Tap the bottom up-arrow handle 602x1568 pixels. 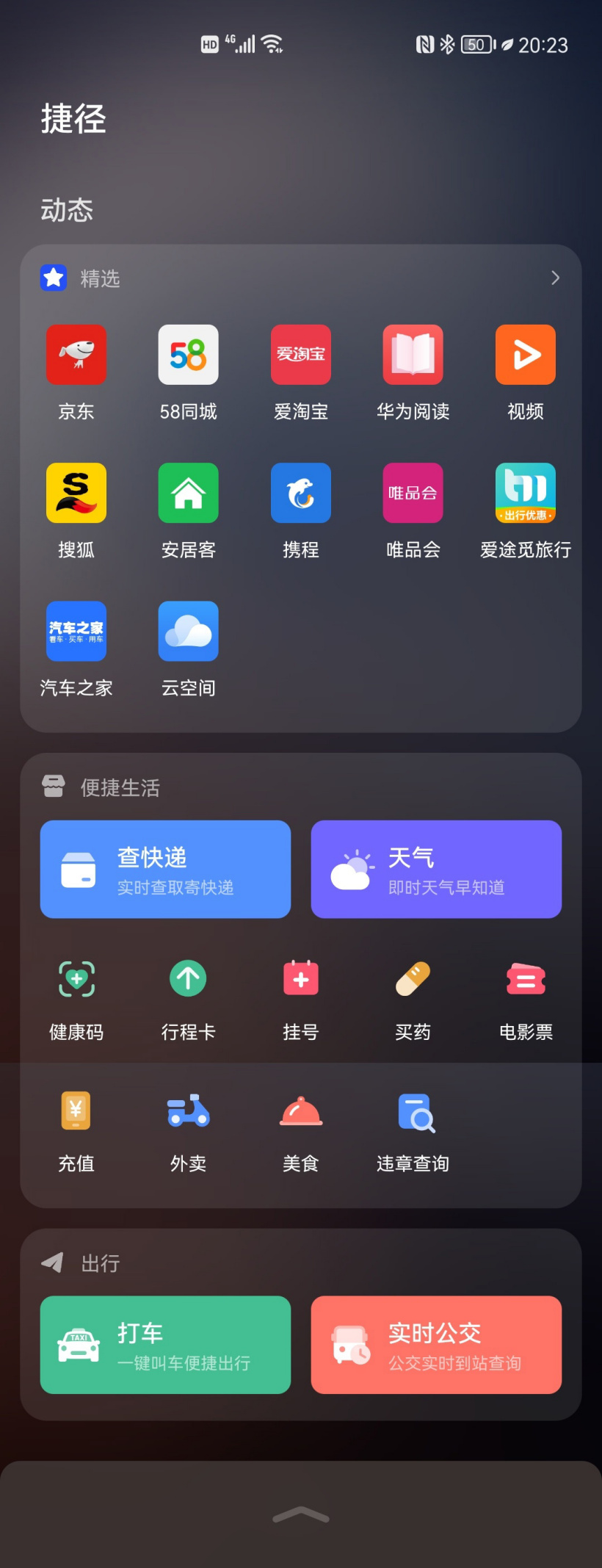pos(301,1515)
